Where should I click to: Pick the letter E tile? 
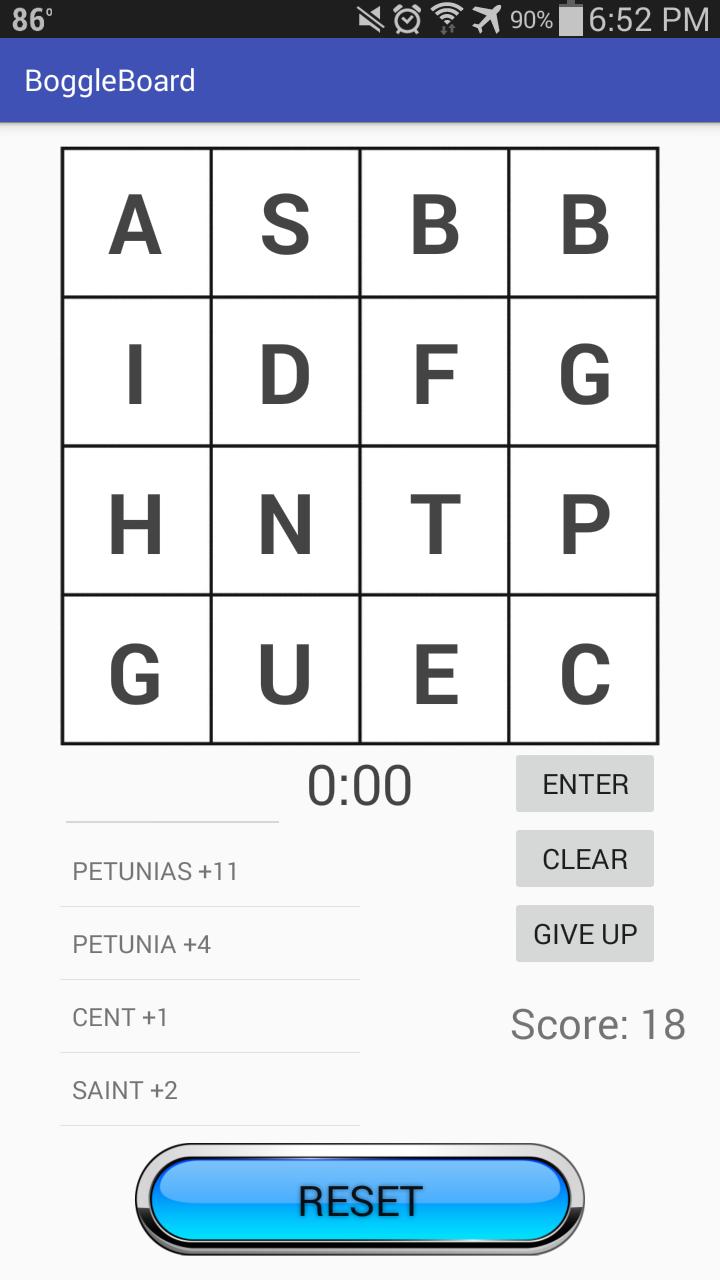coord(435,671)
